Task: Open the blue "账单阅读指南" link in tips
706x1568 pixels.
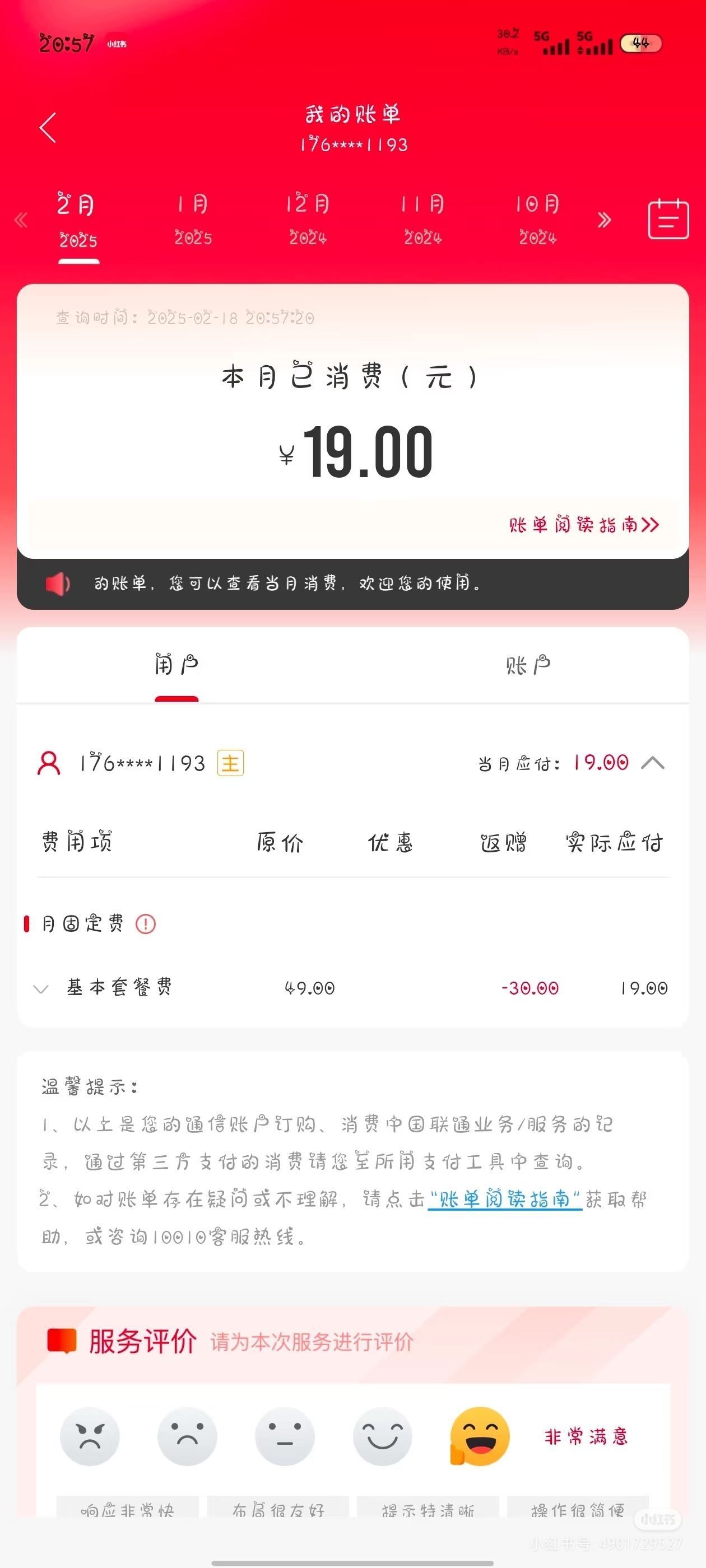Action: pos(504,1200)
